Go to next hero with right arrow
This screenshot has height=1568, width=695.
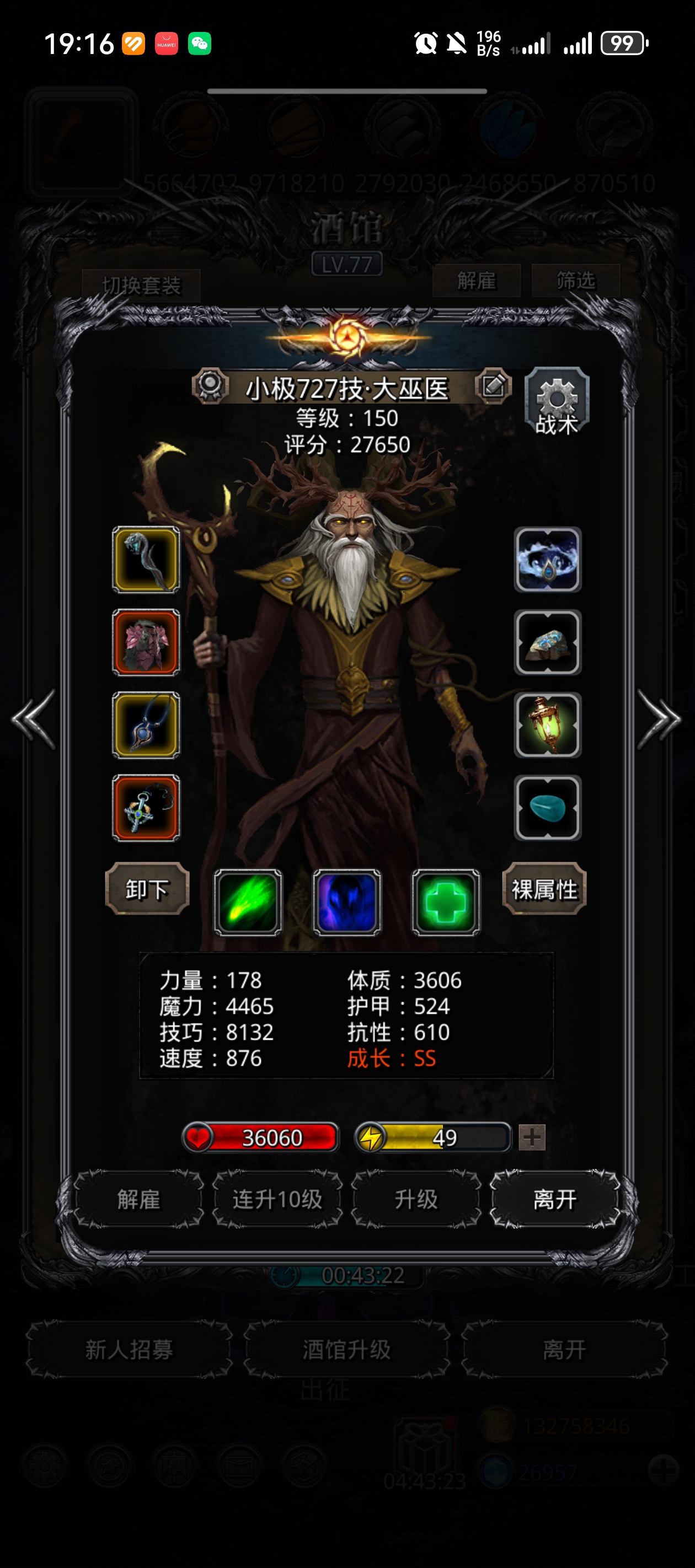coord(659,719)
